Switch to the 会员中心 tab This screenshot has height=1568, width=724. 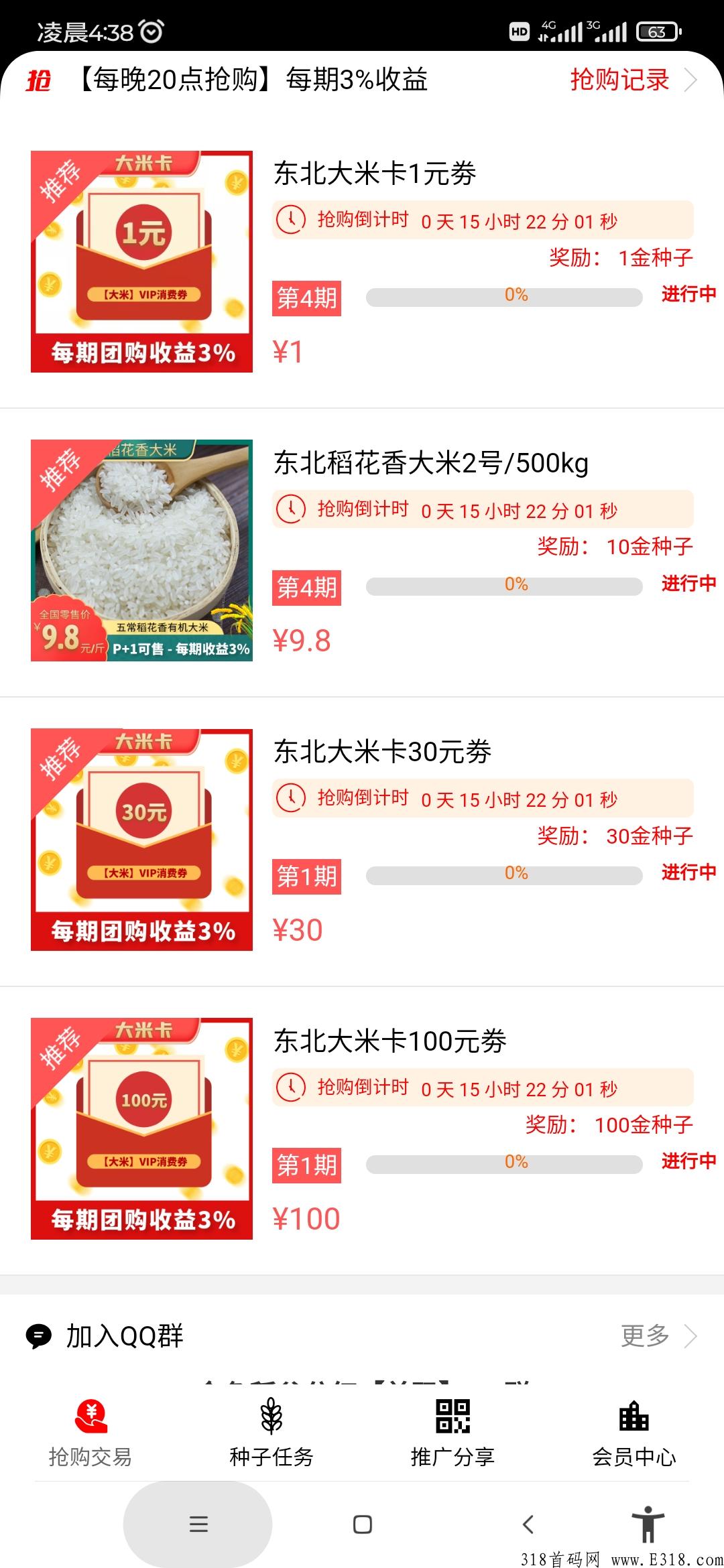(x=633, y=1433)
